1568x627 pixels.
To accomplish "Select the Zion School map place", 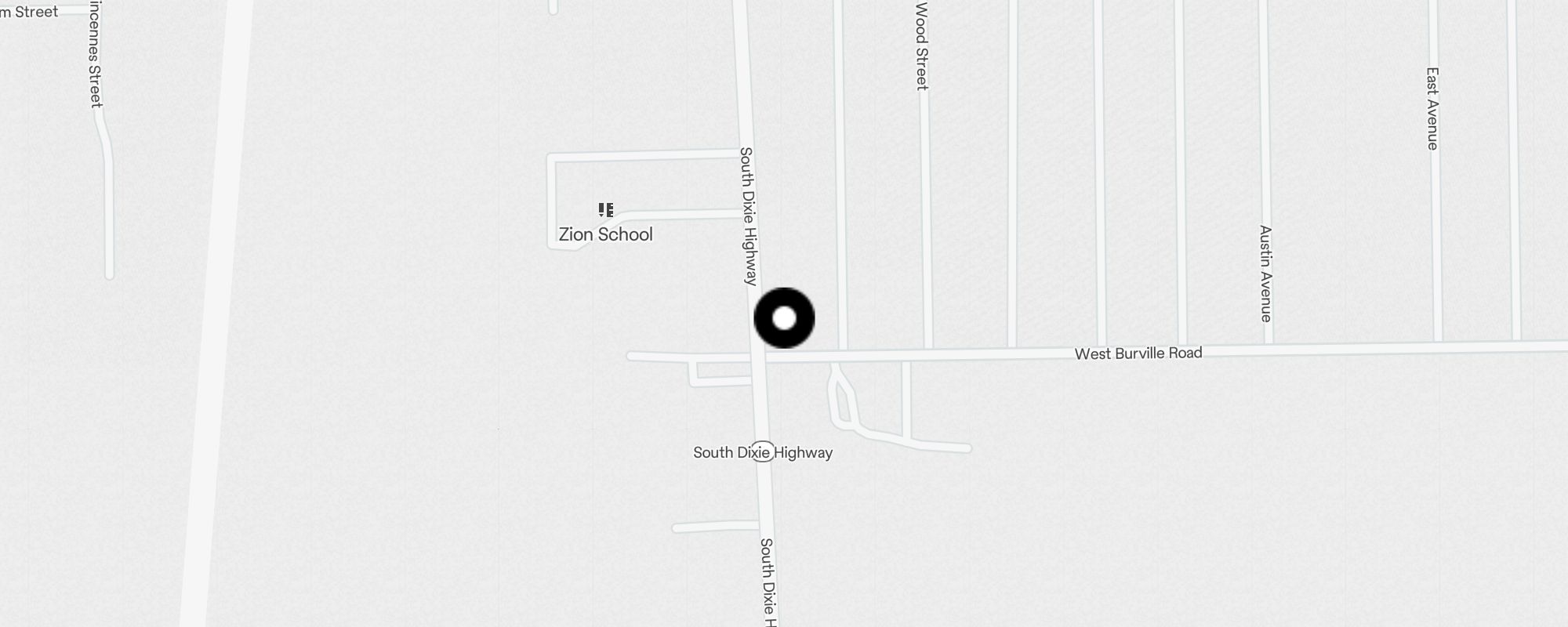I will 605,224.
